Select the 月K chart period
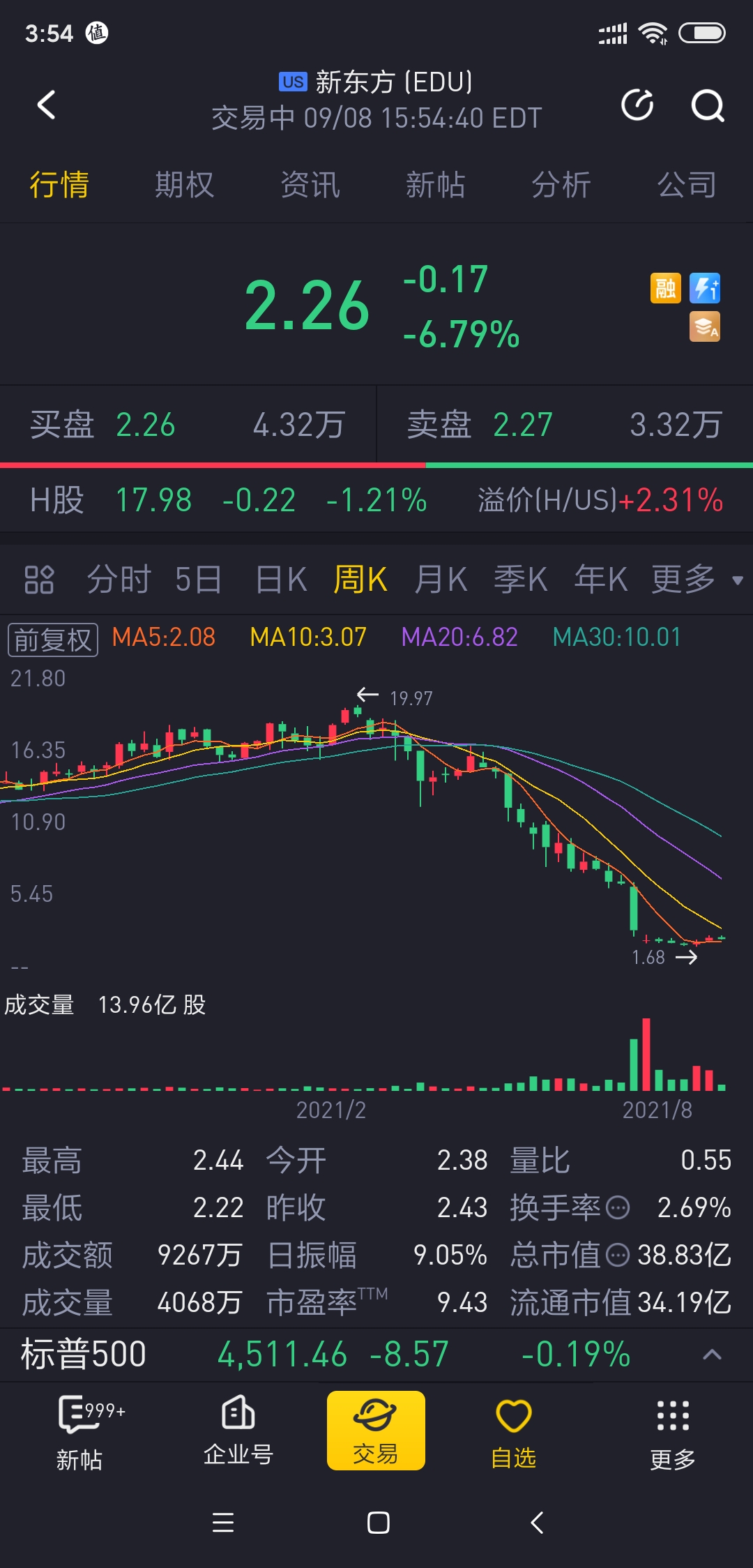The image size is (753, 1568). [x=440, y=580]
